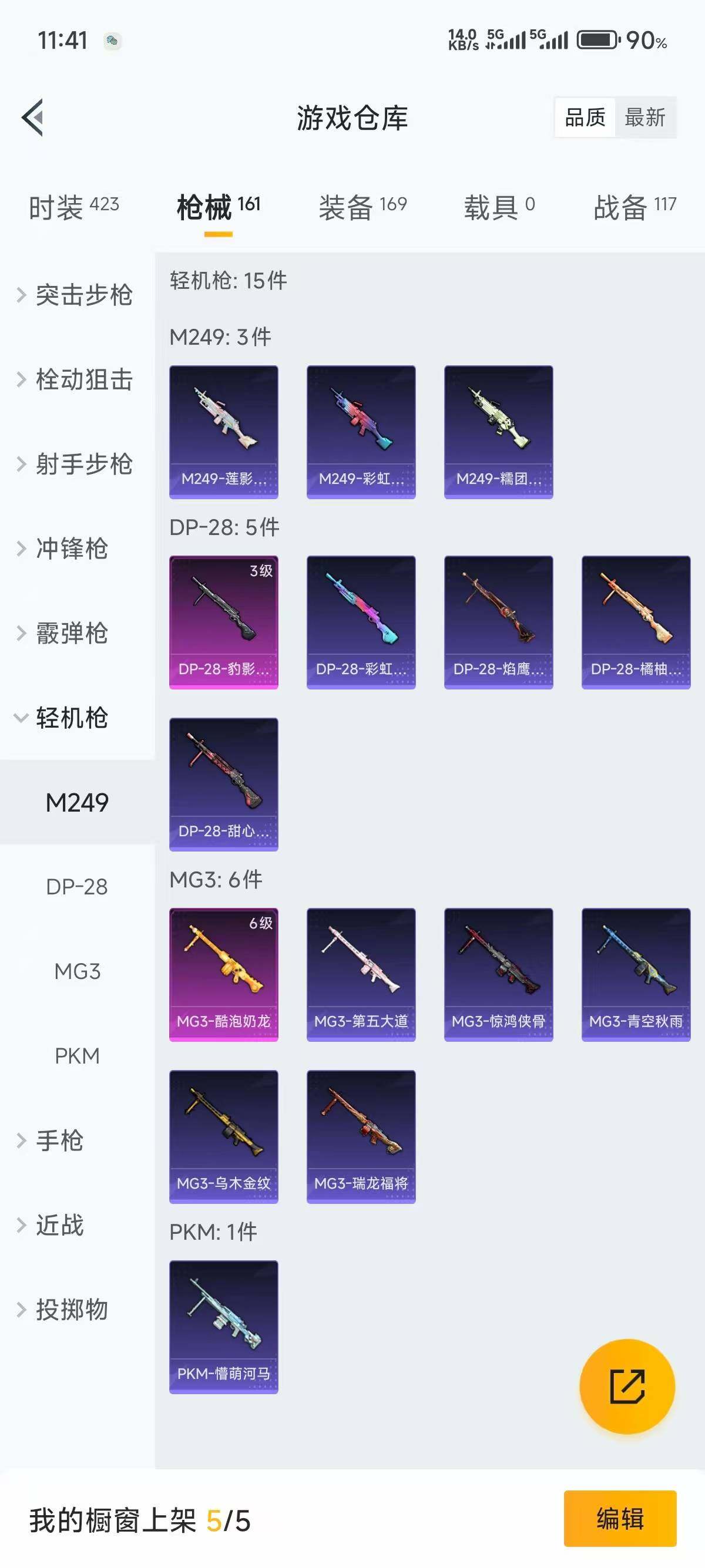Open the share/export icon at bottom right
Screen dimensions: 705x1568
click(x=627, y=1386)
